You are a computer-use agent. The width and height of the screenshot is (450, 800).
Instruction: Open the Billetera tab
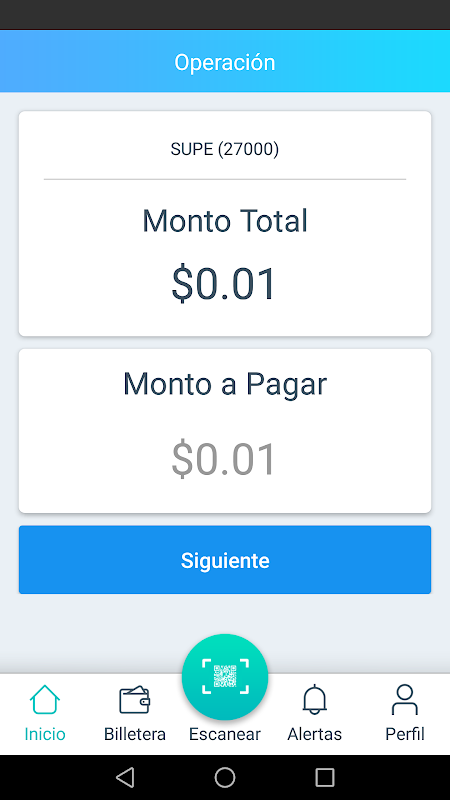click(x=135, y=713)
